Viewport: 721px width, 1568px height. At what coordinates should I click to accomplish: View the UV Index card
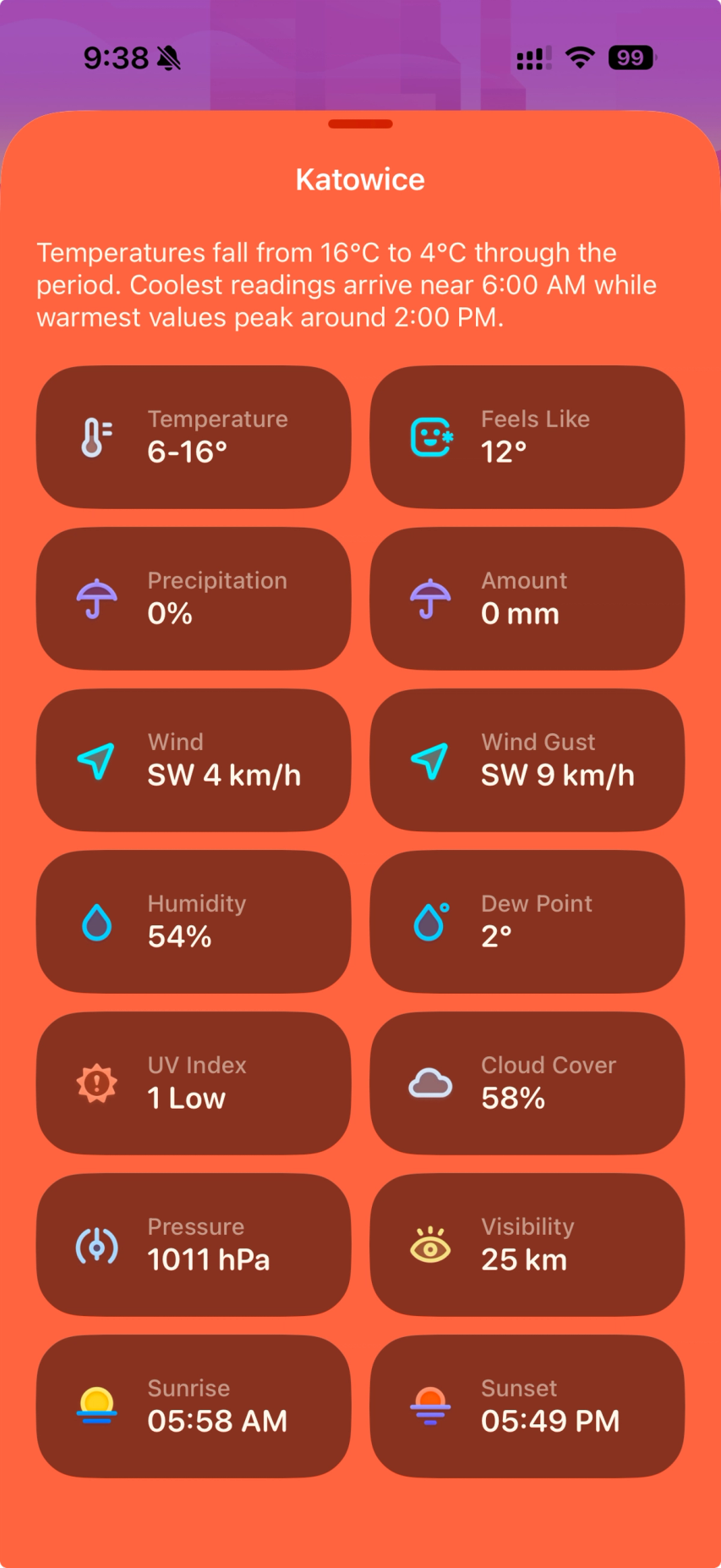click(194, 1083)
